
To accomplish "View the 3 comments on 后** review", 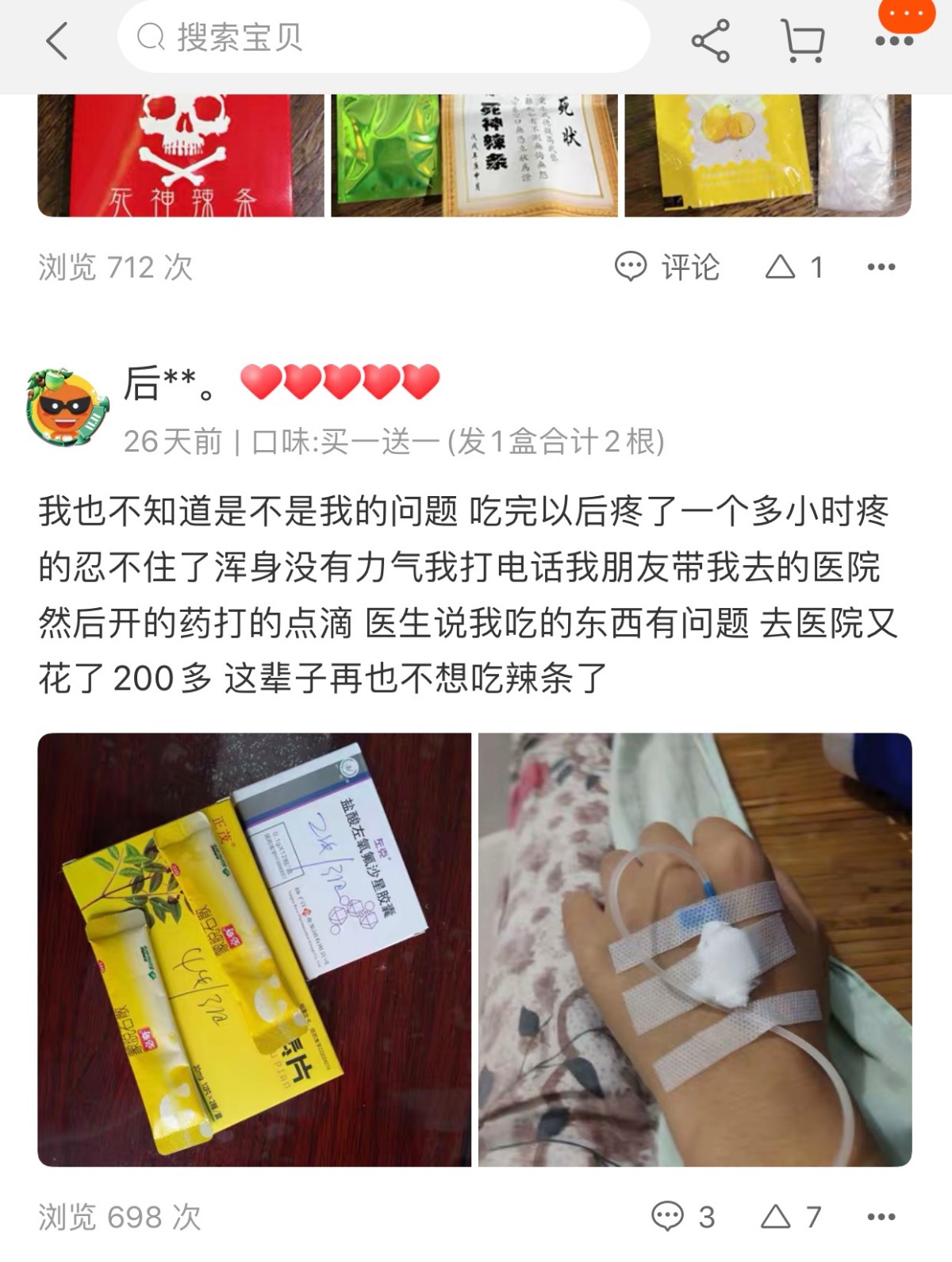I will 683,1216.
